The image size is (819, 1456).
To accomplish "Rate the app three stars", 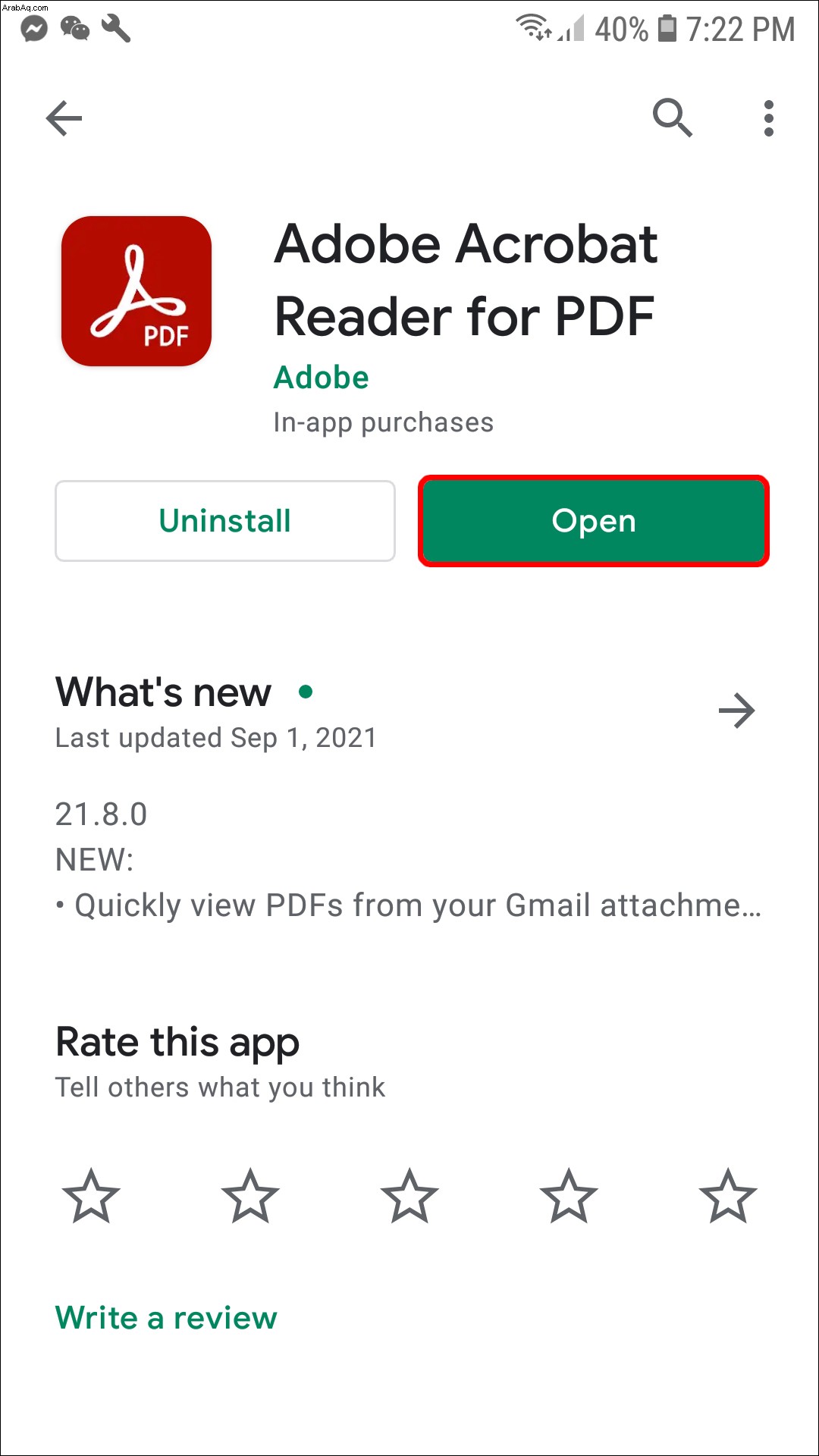I will point(409,1197).
